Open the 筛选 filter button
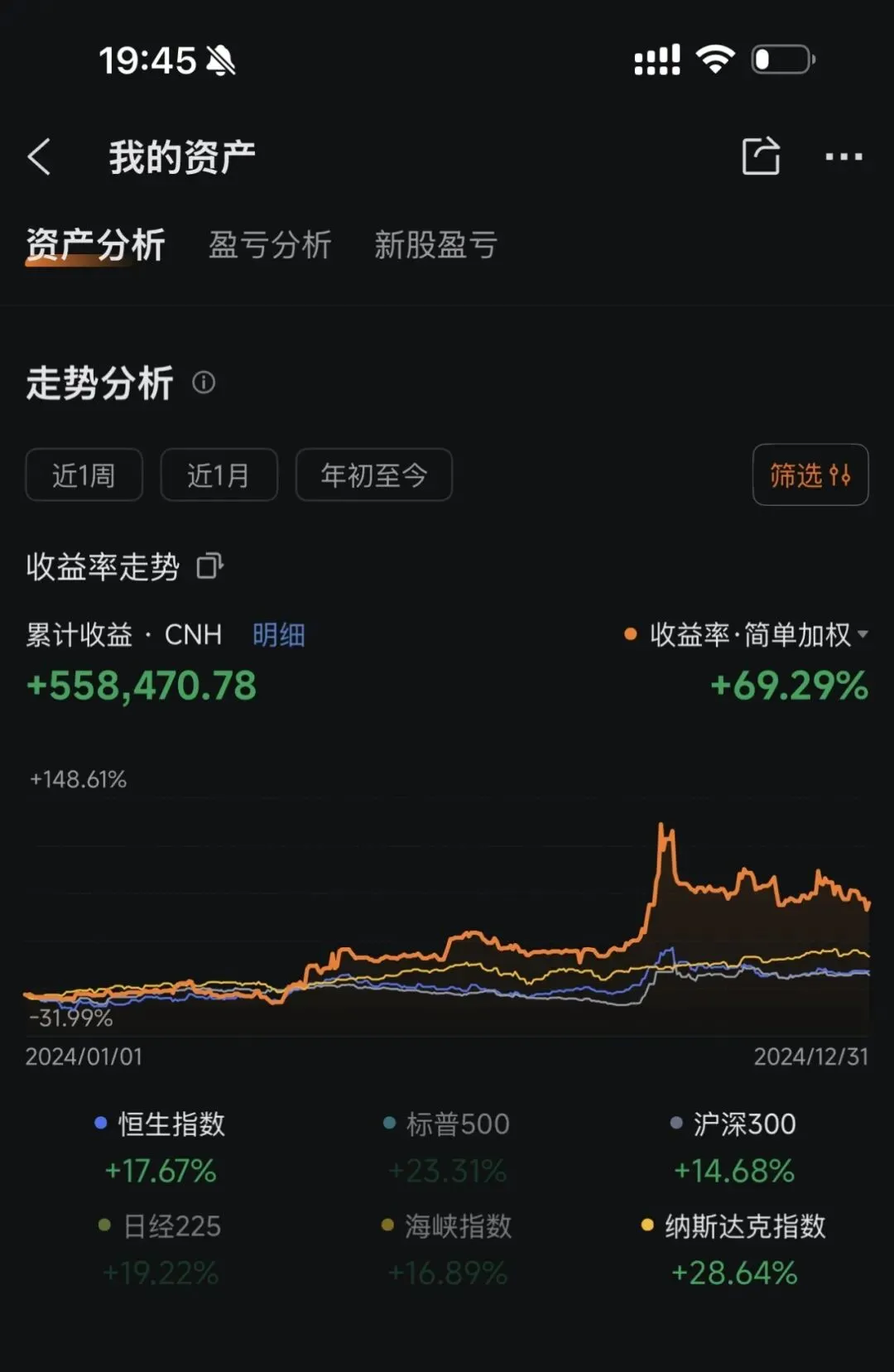This screenshot has height=1372, width=894. pos(810,474)
